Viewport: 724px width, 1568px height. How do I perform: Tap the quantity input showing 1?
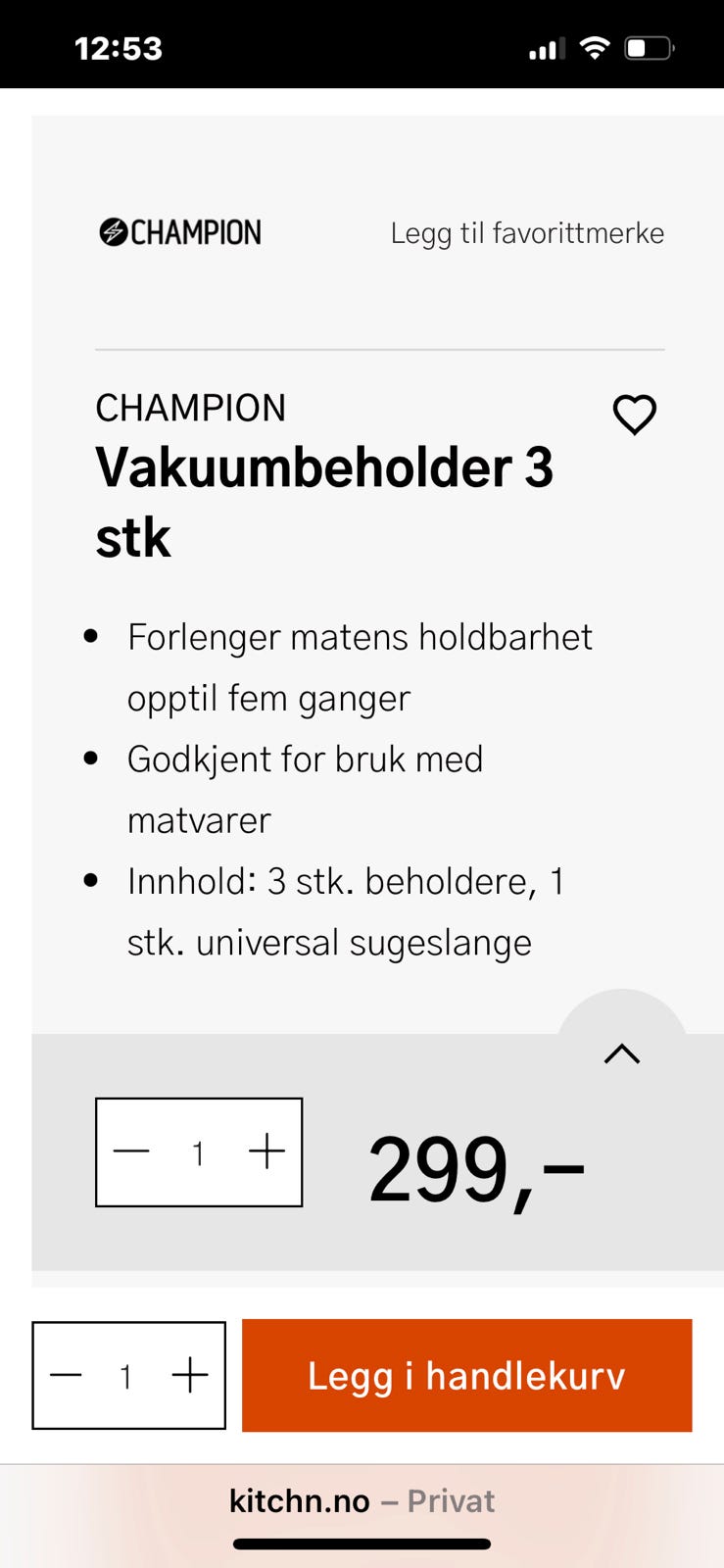tap(199, 1153)
